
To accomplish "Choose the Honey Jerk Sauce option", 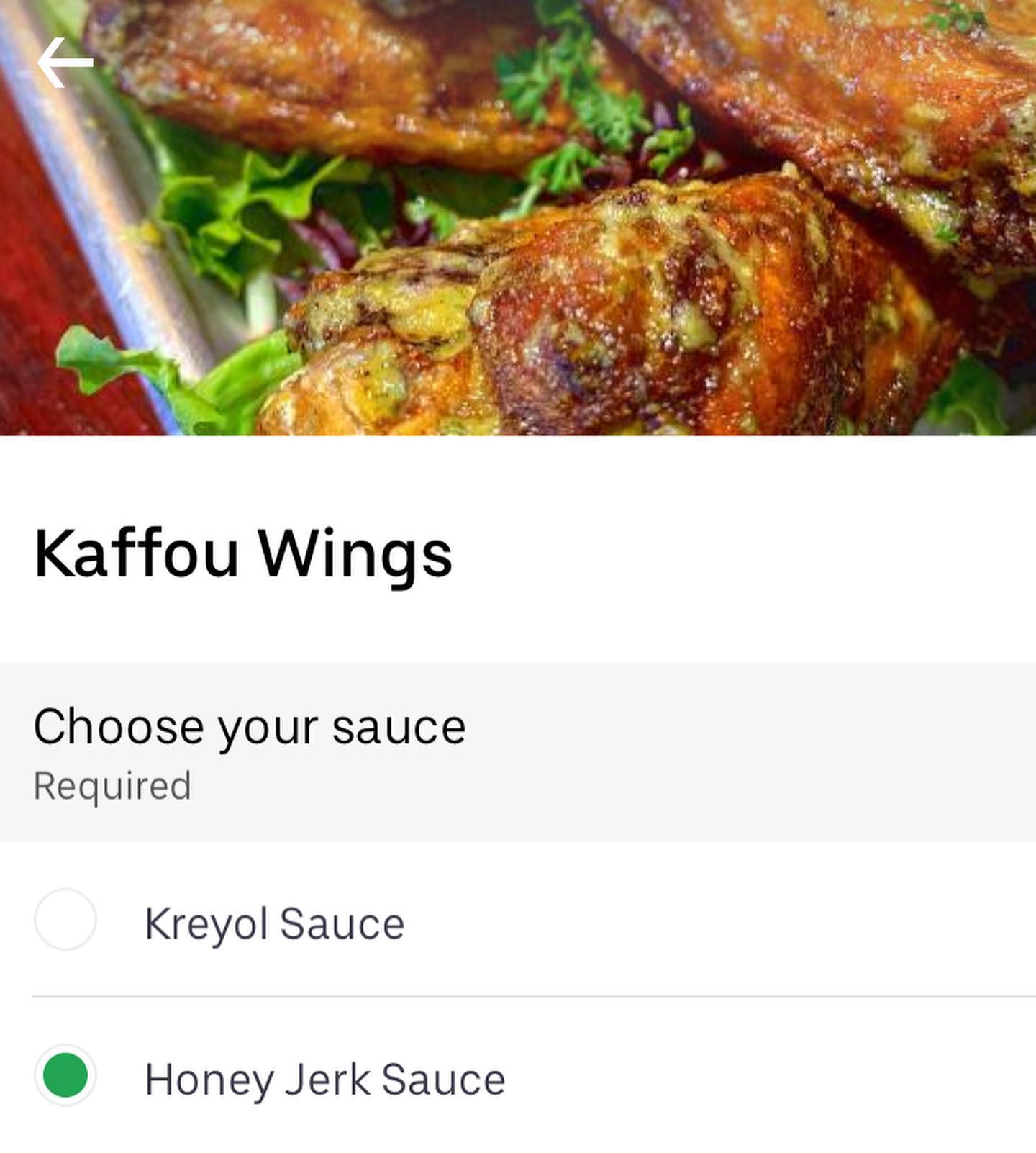I will click(x=65, y=1075).
